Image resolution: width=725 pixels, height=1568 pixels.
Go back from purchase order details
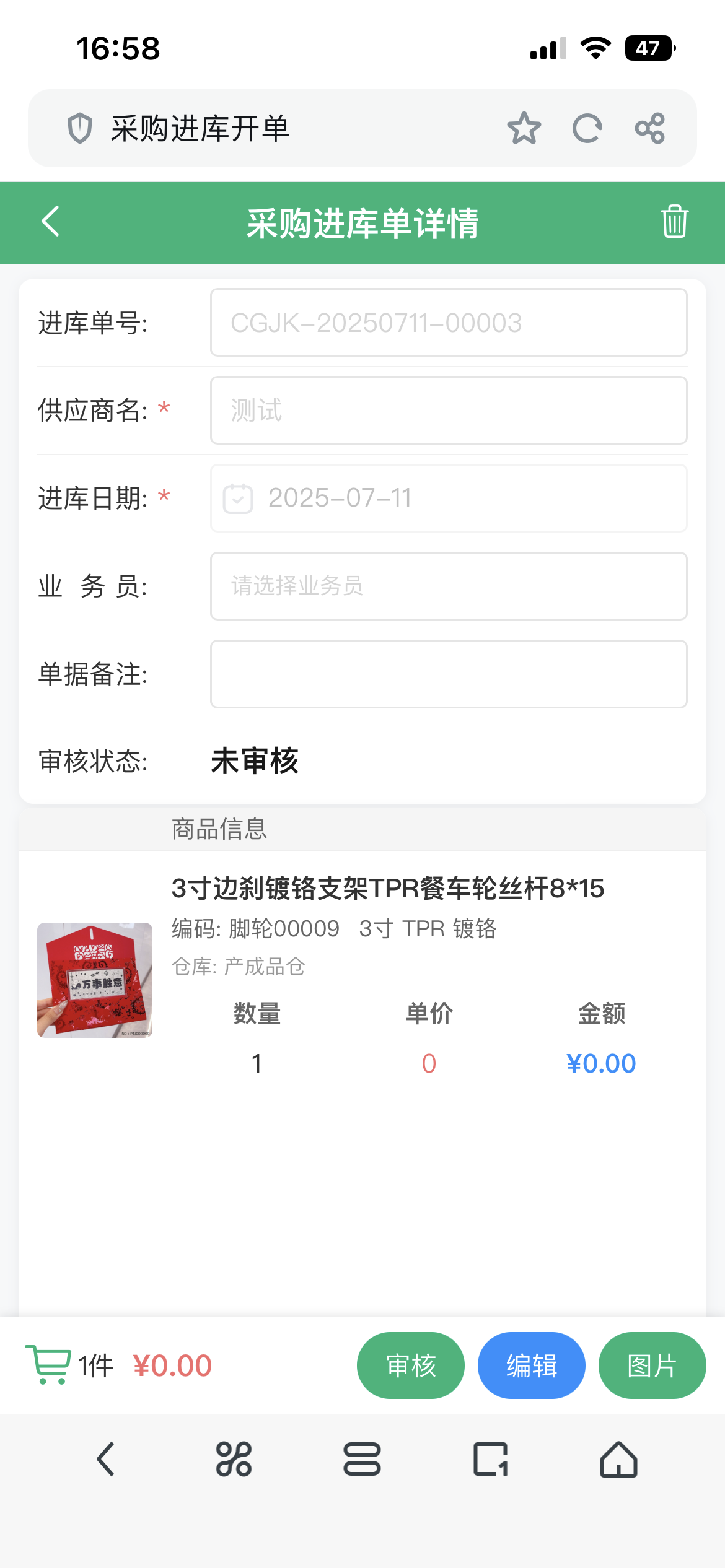[x=51, y=222]
